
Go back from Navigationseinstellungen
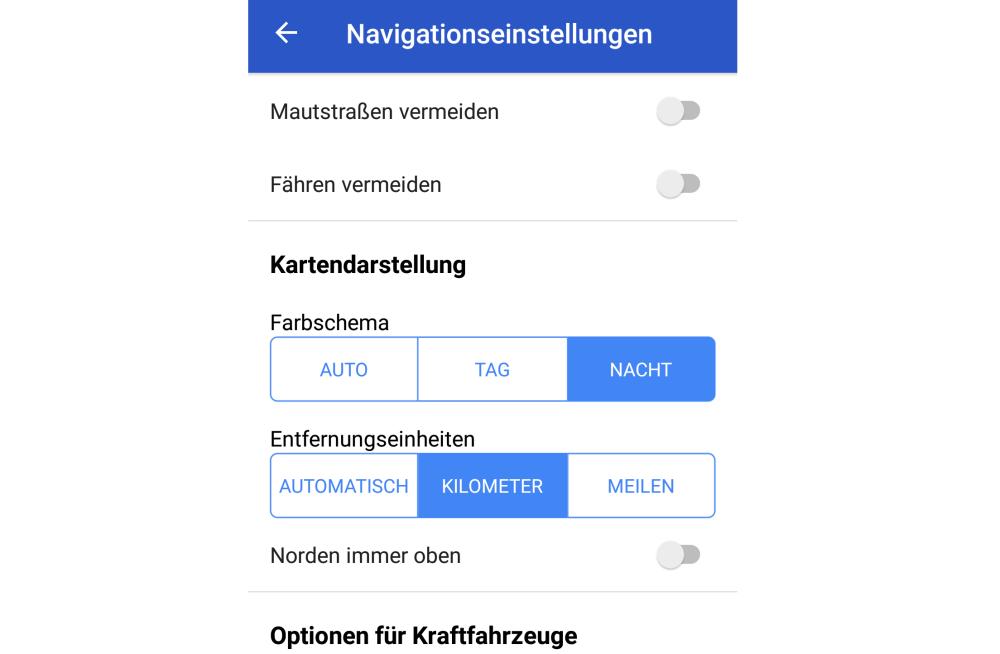click(x=286, y=33)
